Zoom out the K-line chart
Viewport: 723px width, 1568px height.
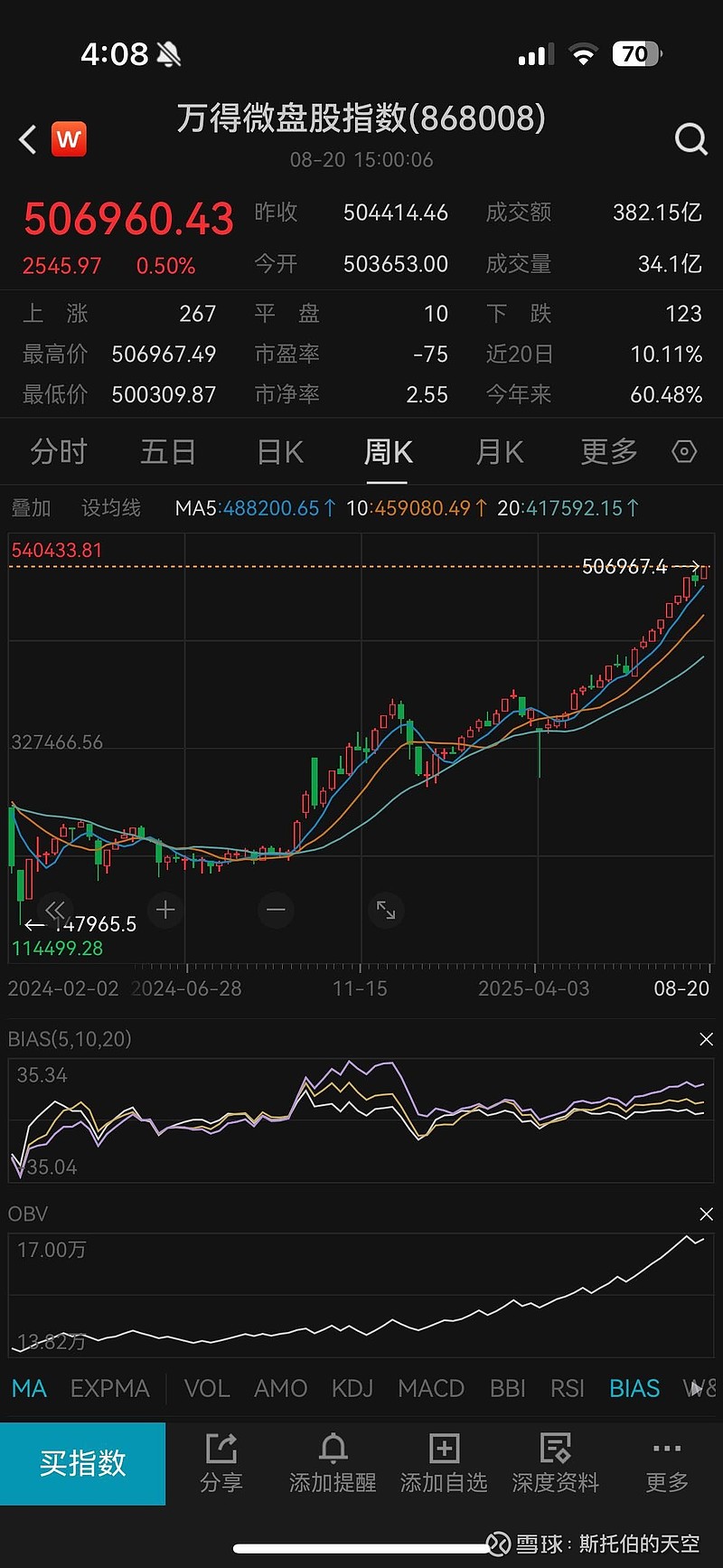point(277,910)
